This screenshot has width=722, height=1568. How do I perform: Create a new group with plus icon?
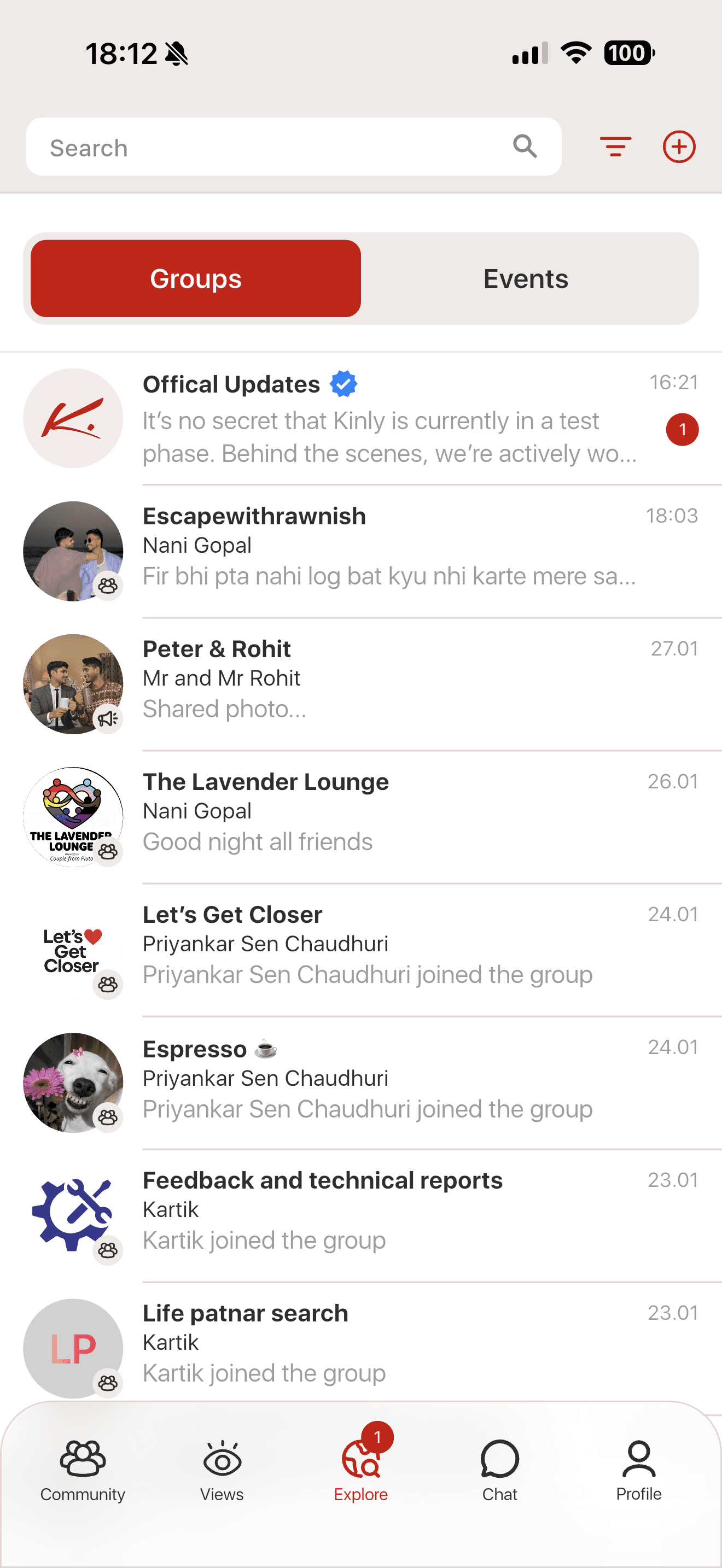coord(679,147)
